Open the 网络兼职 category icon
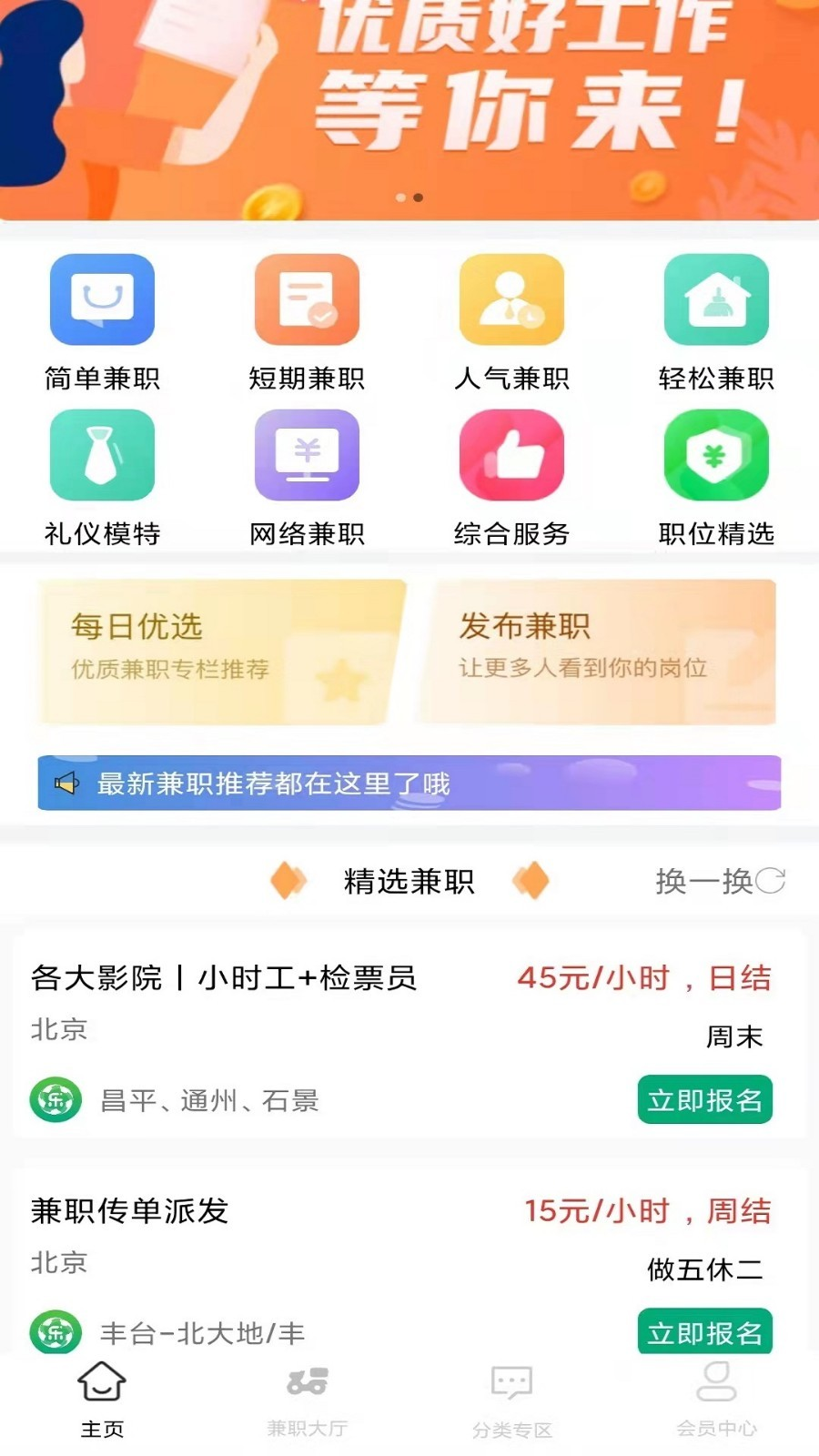 point(307,455)
